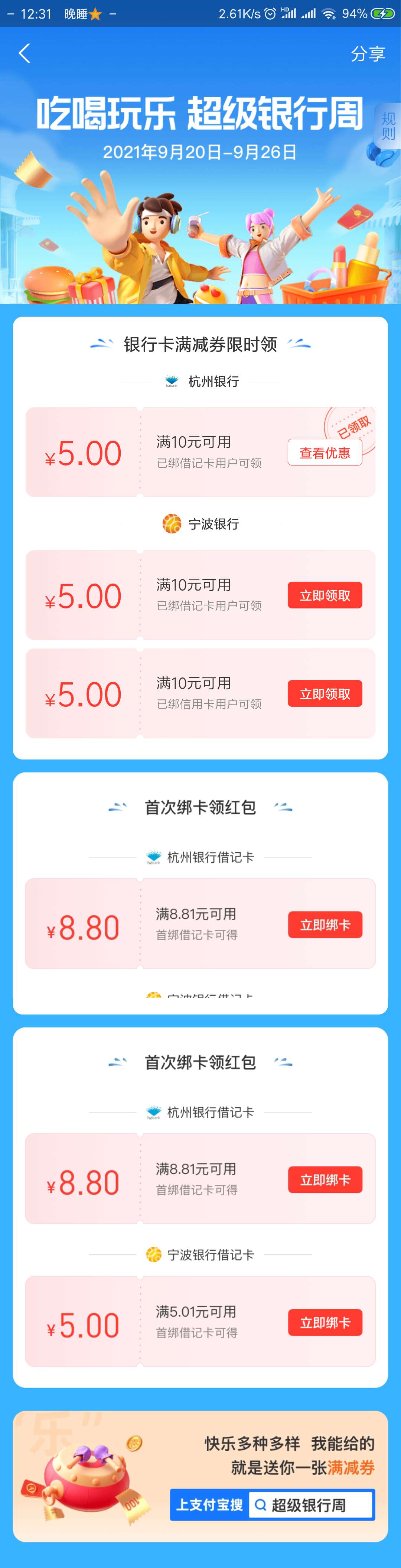Tap 立即绑卡 on the 满5.01元可用 coupon
This screenshot has height=1568, width=401.
coord(325,1323)
